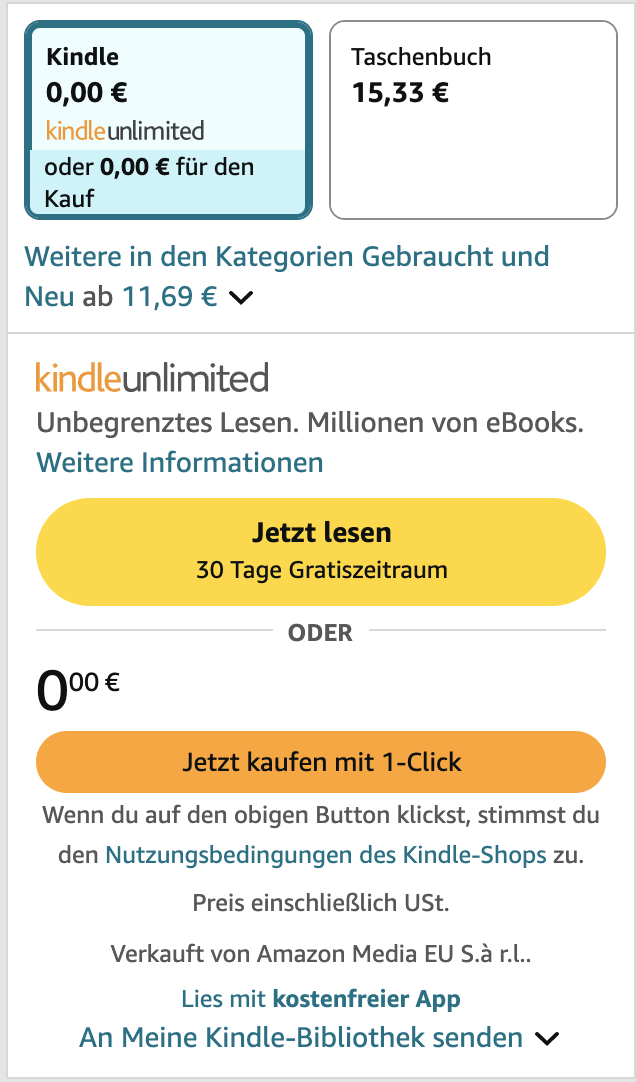Open Weitere Informationen about Kindle Unlimited

pyautogui.click(x=180, y=462)
